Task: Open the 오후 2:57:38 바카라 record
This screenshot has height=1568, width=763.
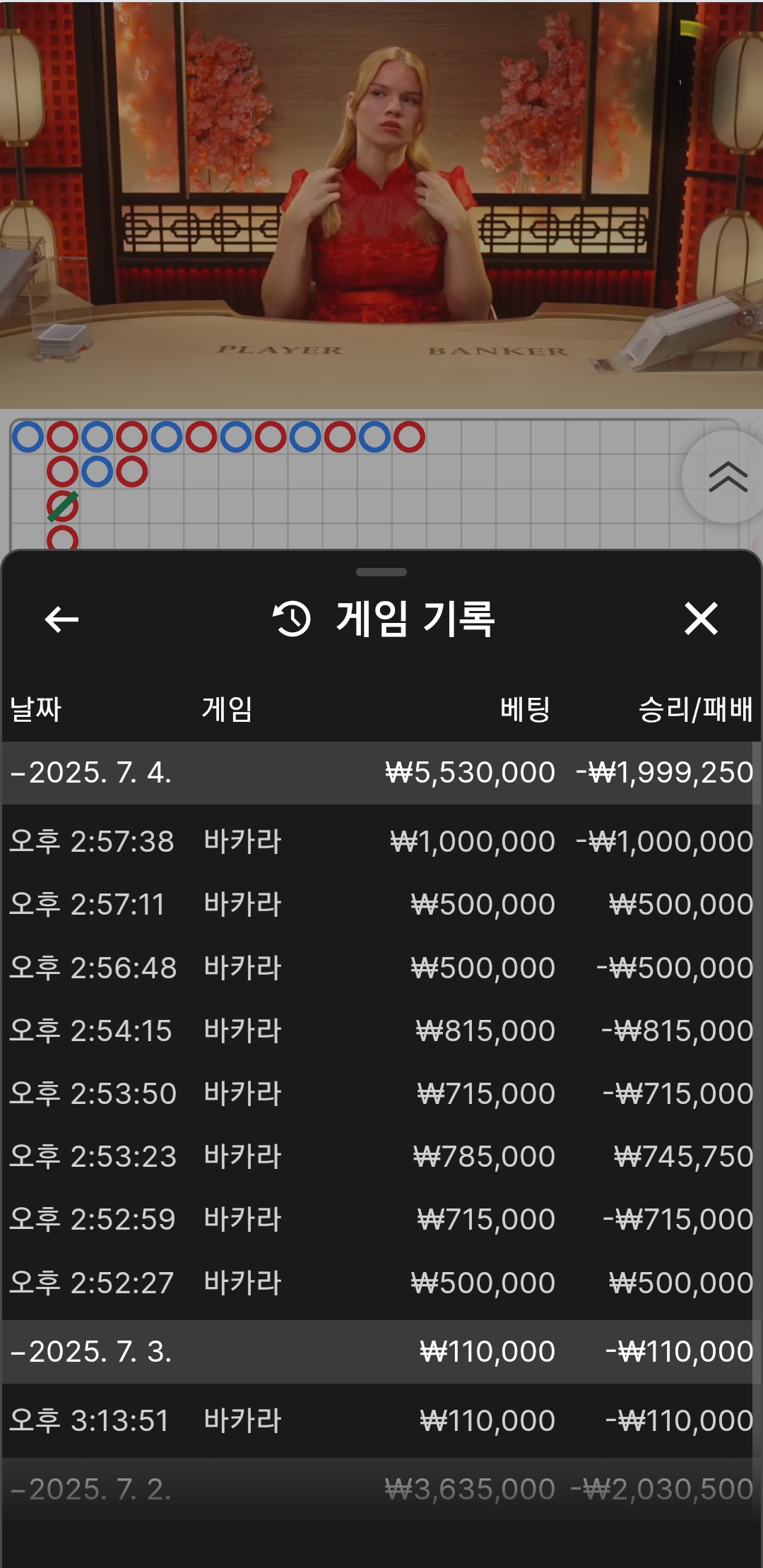Action: coord(381,841)
